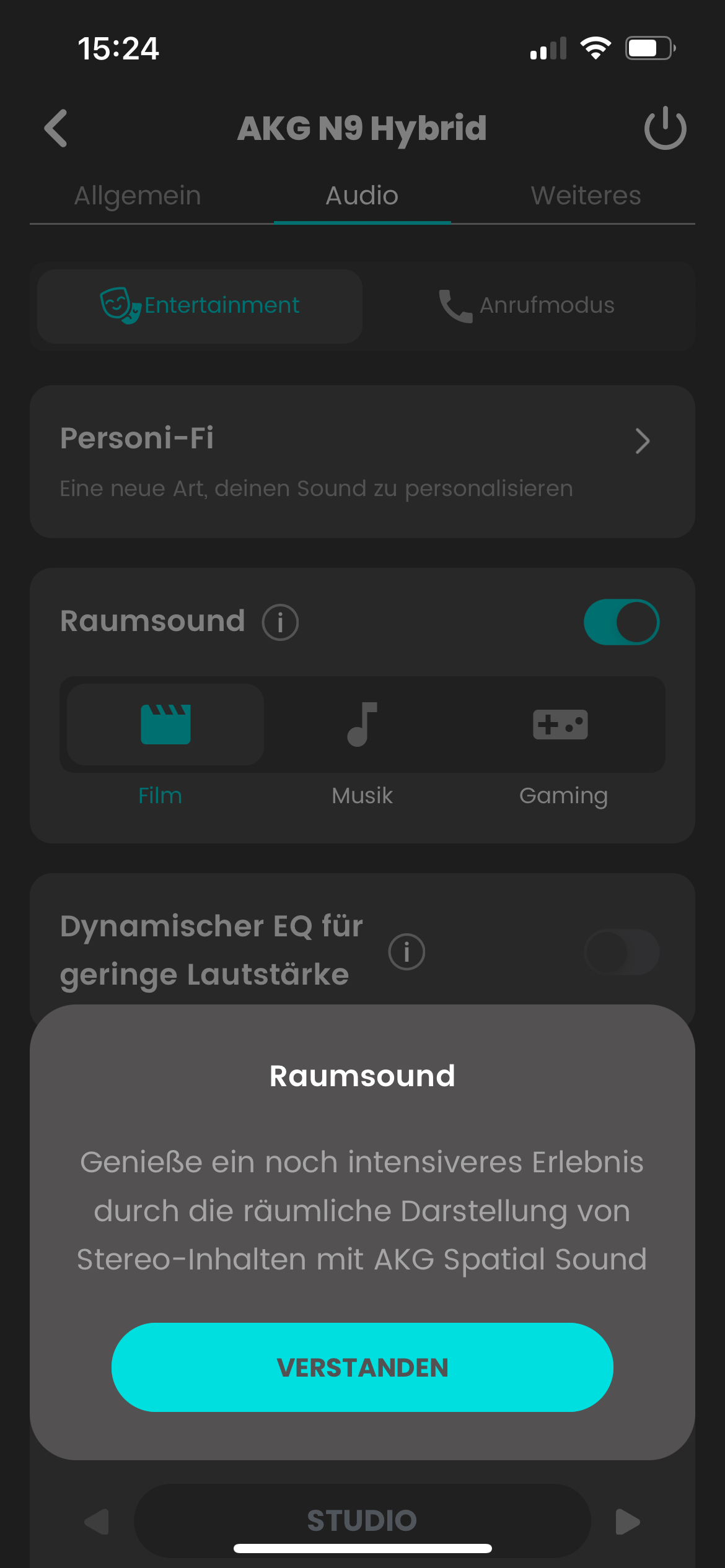Screen dimensions: 725x1568
Task: Show info about Raumsound
Action: (x=280, y=622)
